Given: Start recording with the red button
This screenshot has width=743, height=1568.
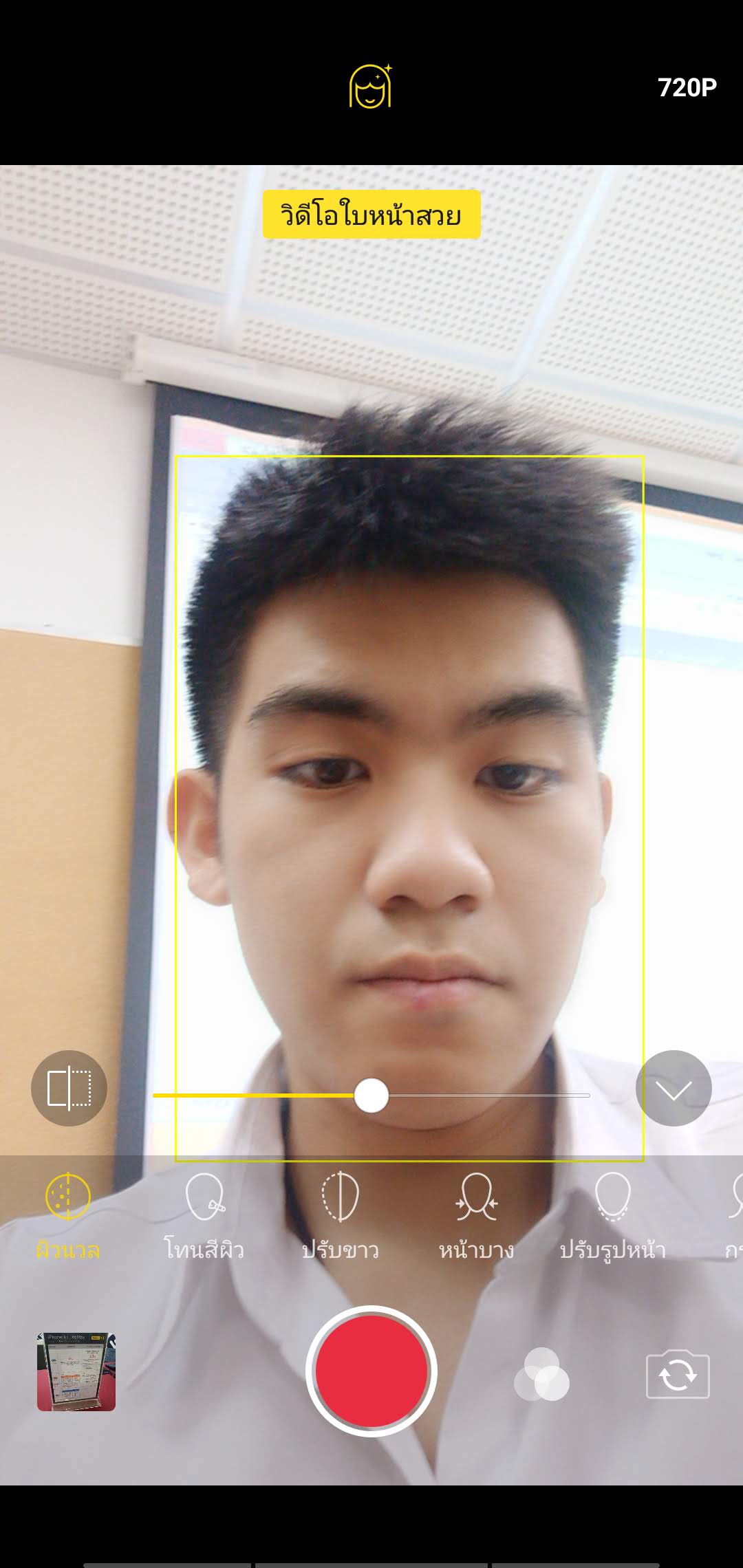Looking at the screenshot, I should pyautogui.click(x=371, y=1371).
